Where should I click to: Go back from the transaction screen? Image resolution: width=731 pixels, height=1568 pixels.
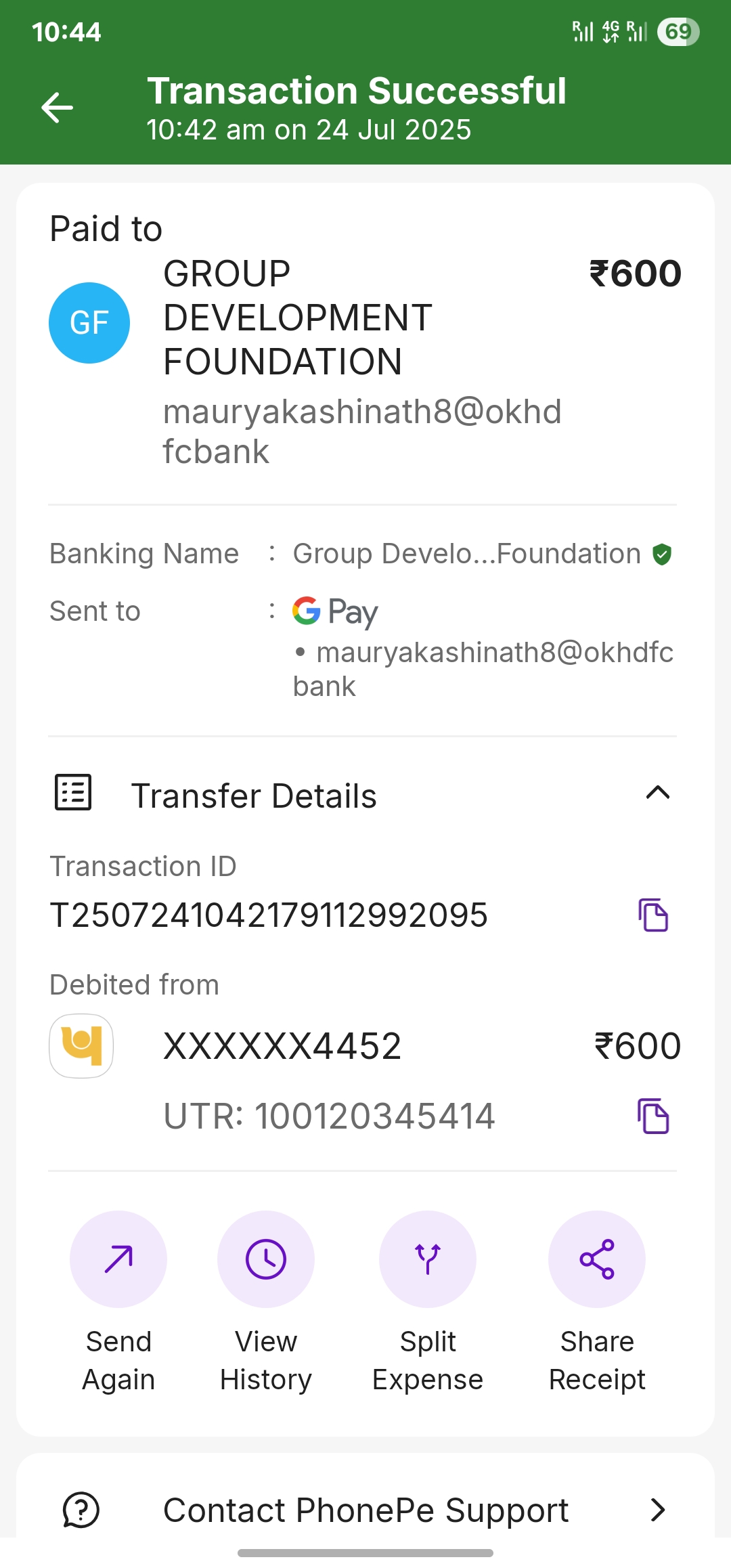[57, 108]
